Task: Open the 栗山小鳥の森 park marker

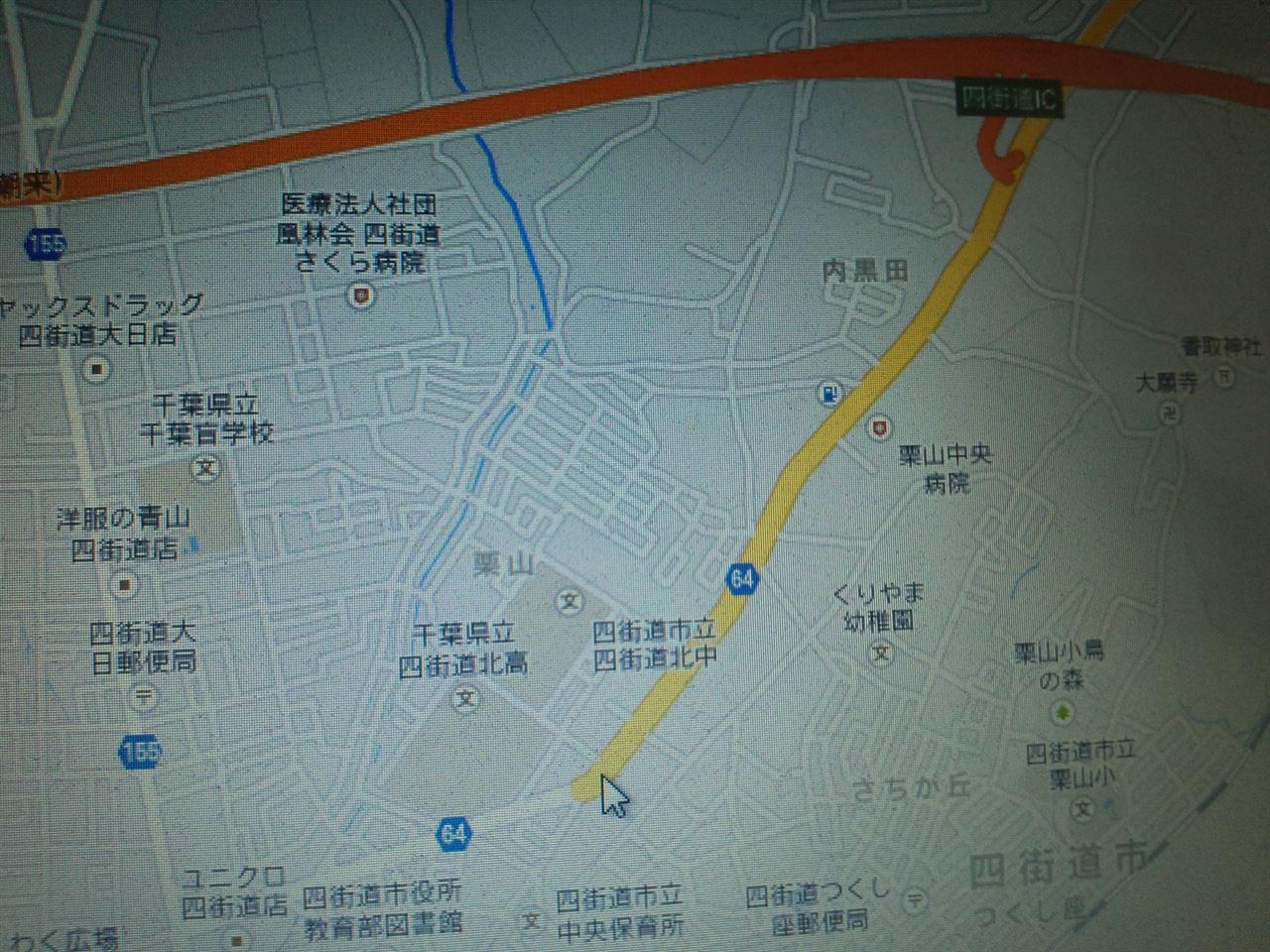Action: pyautogui.click(x=1063, y=712)
